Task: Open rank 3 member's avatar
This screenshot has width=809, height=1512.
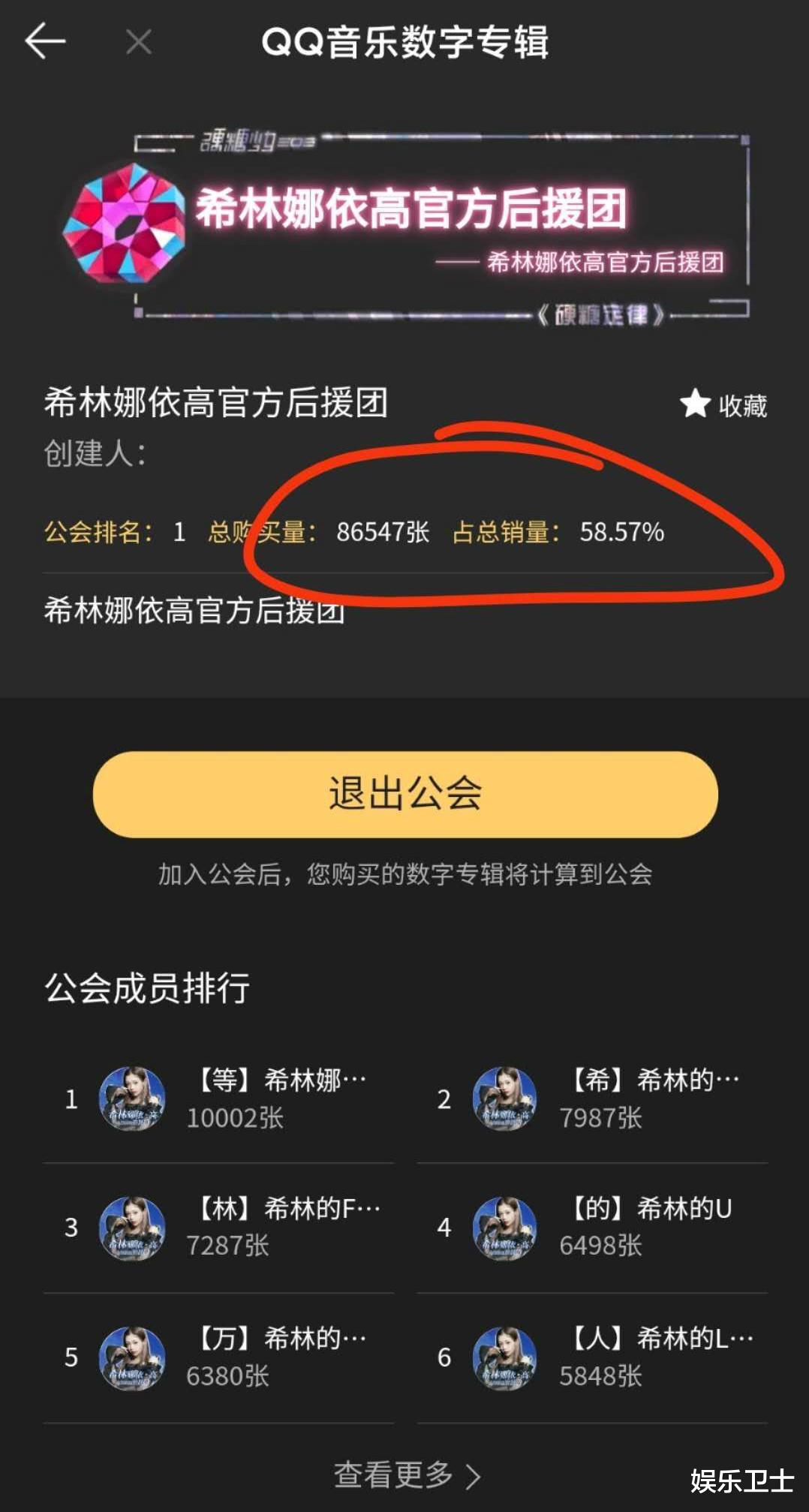Action: (131, 1228)
